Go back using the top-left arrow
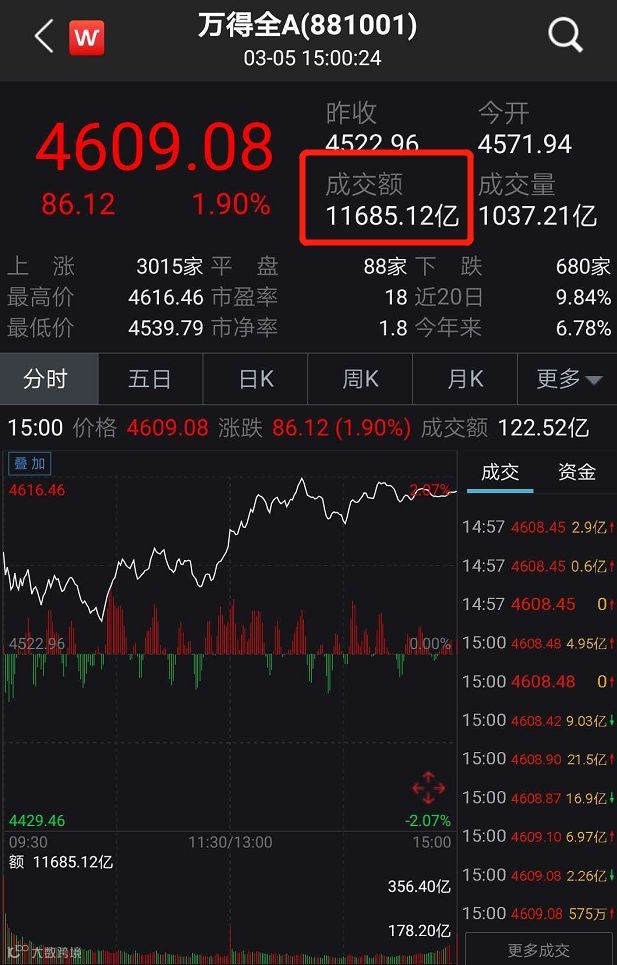 [x=43, y=38]
